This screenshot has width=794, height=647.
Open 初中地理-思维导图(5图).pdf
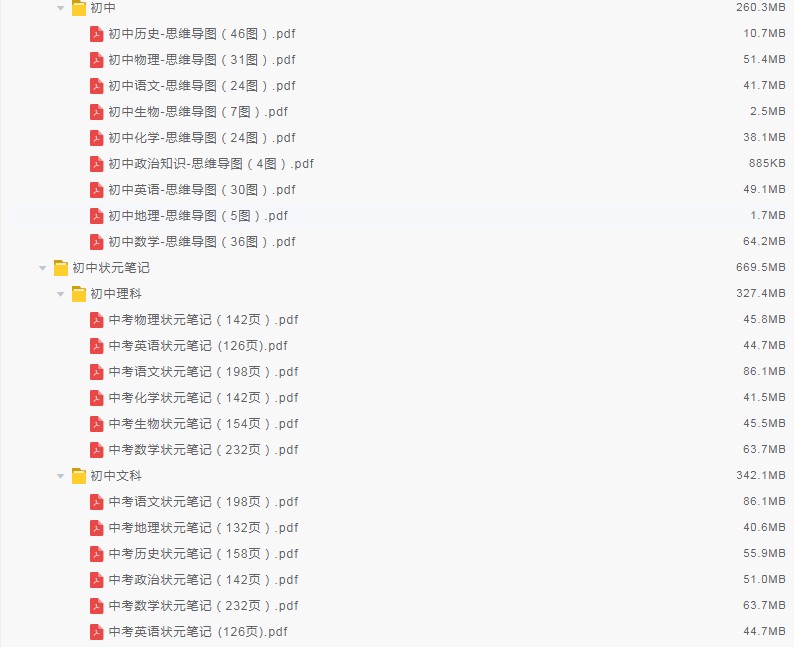pyautogui.click(x=197, y=216)
